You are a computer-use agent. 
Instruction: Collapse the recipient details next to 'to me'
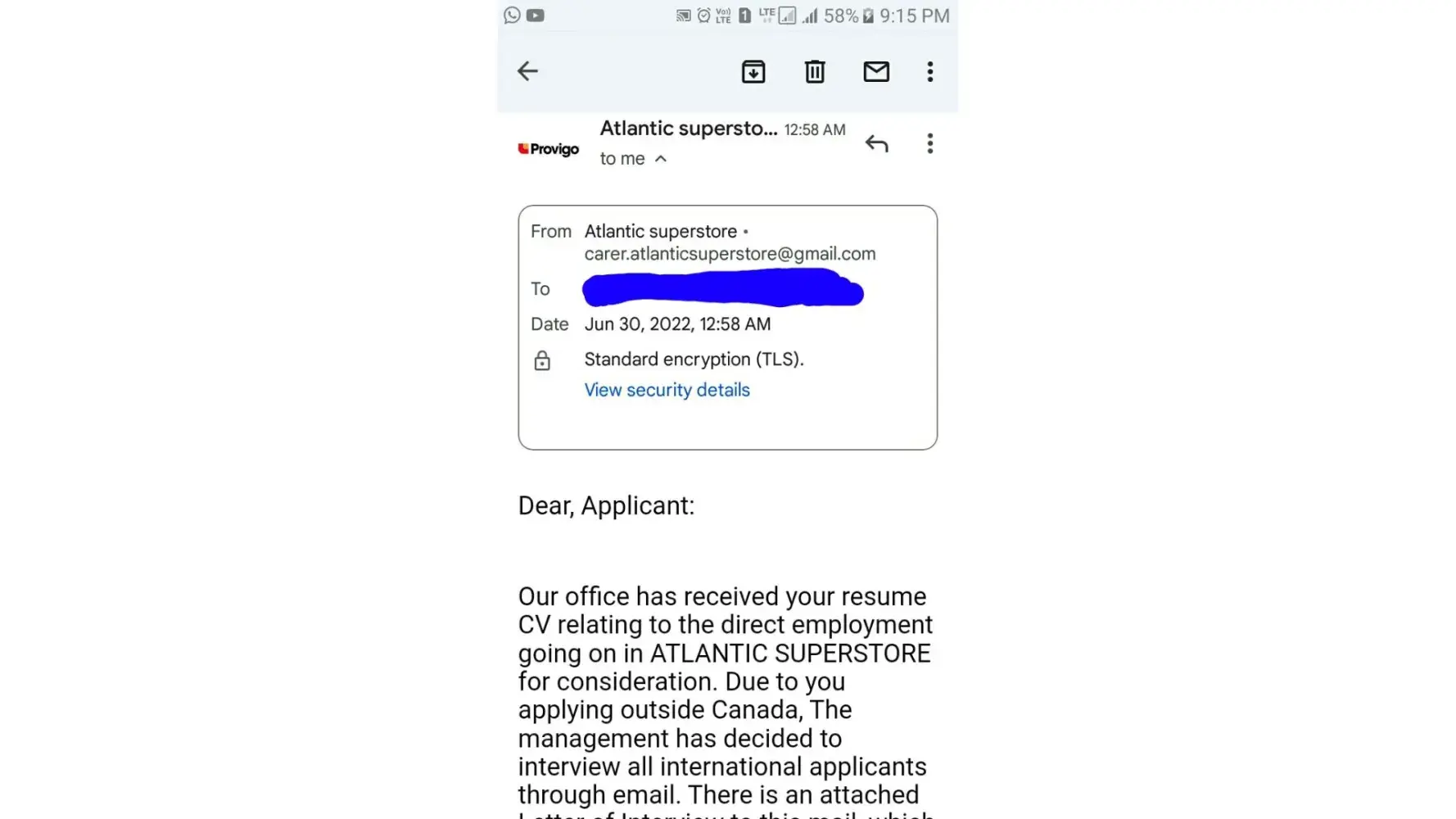point(661,159)
